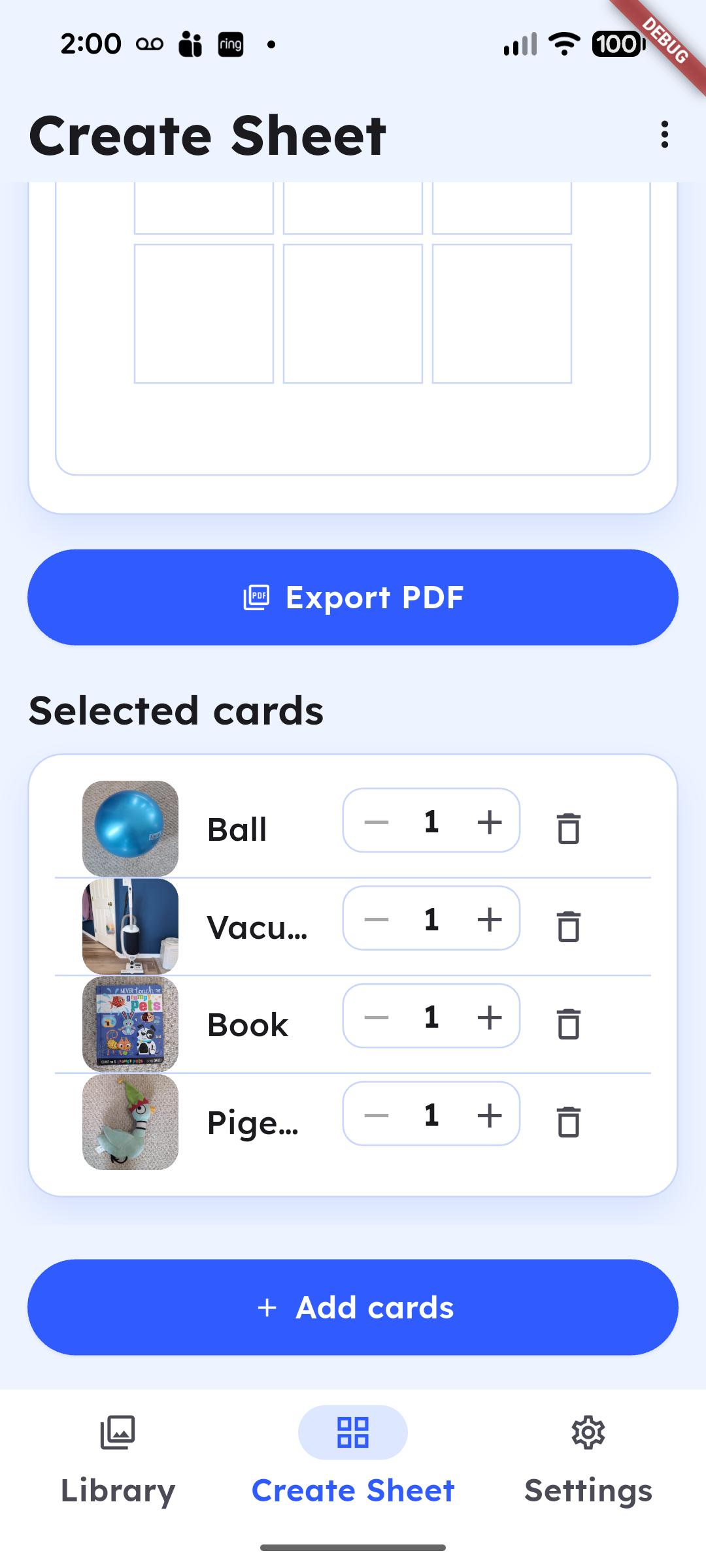This screenshot has width=706, height=1568.
Task: Open the overflow menu
Action: (x=664, y=135)
